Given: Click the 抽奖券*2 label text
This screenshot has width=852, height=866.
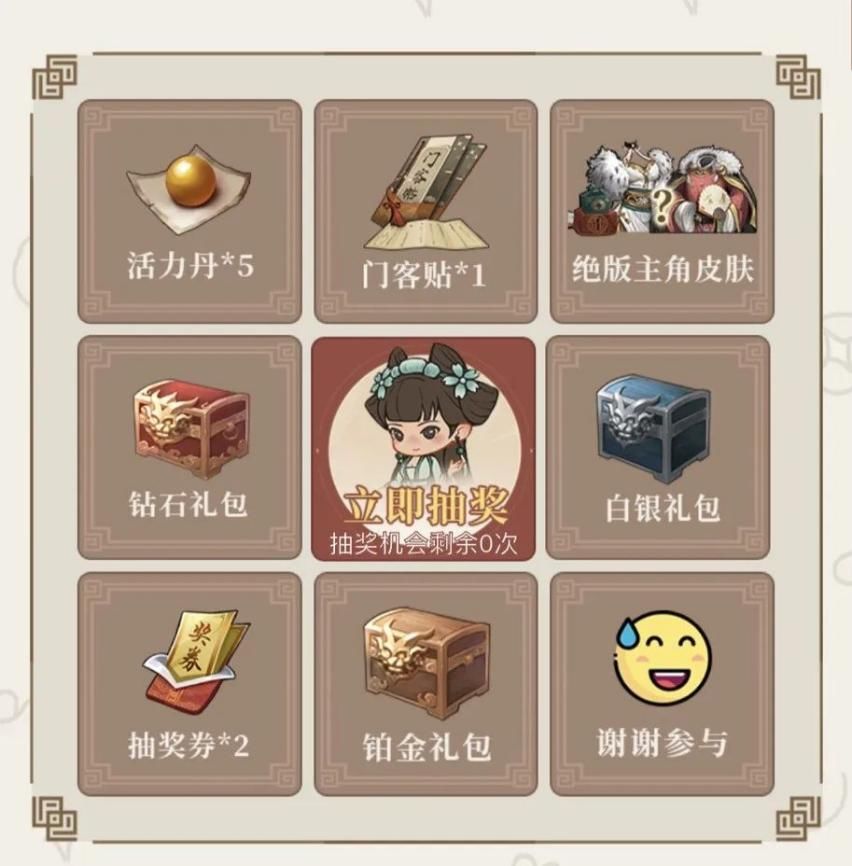Looking at the screenshot, I should pos(192,745).
